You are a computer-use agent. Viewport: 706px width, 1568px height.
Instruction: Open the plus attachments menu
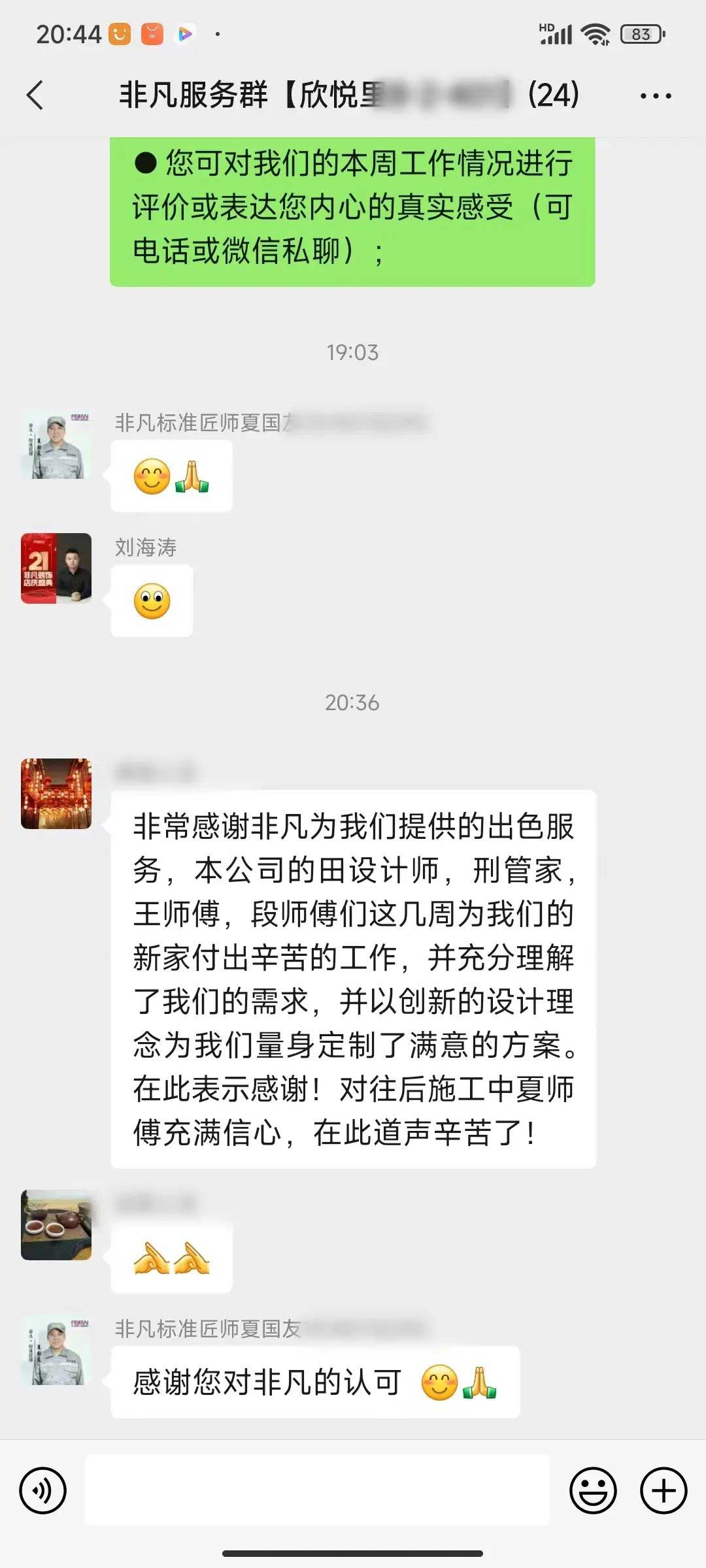663,1490
